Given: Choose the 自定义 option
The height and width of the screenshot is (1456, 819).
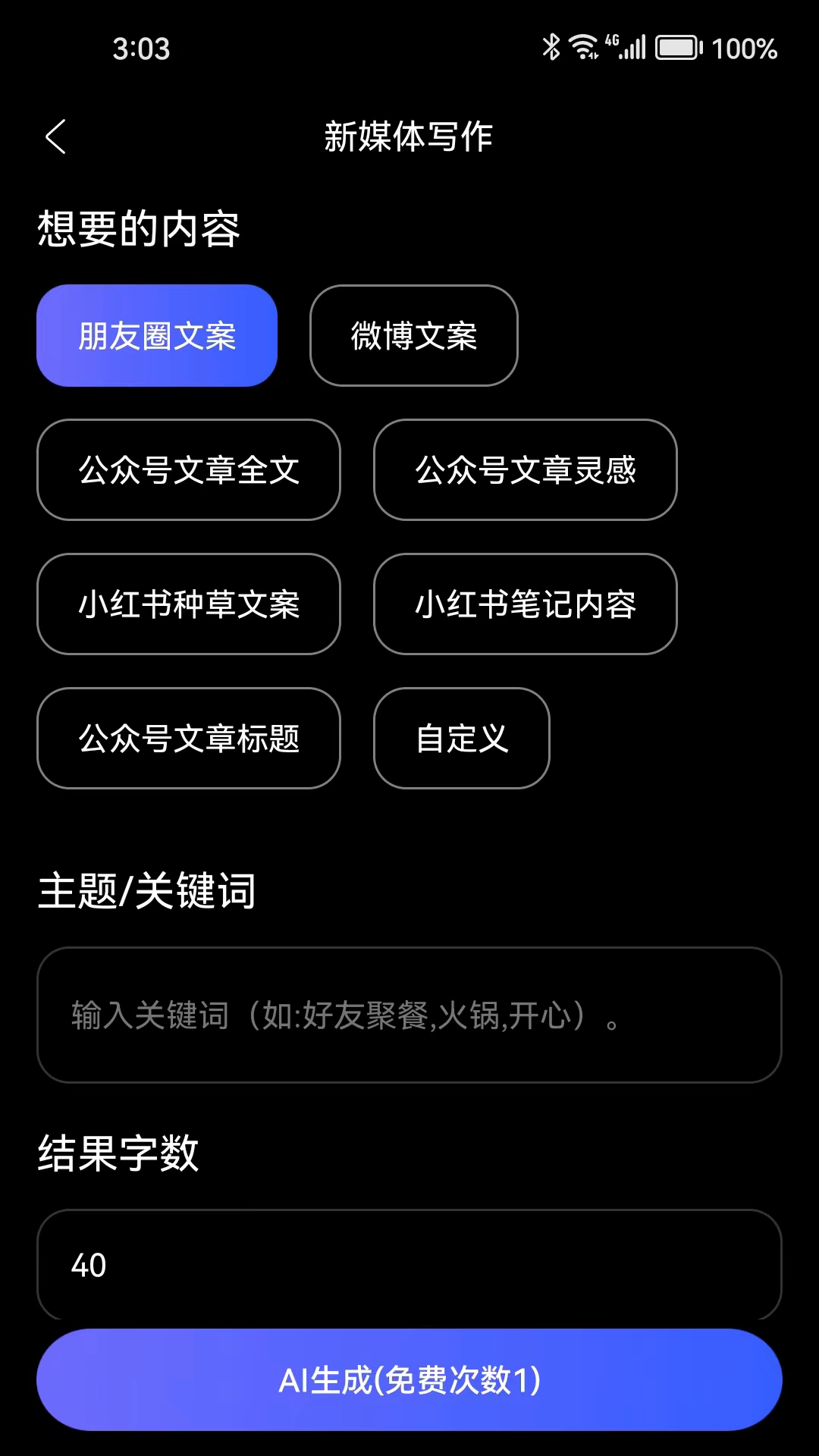Looking at the screenshot, I should coord(461,739).
